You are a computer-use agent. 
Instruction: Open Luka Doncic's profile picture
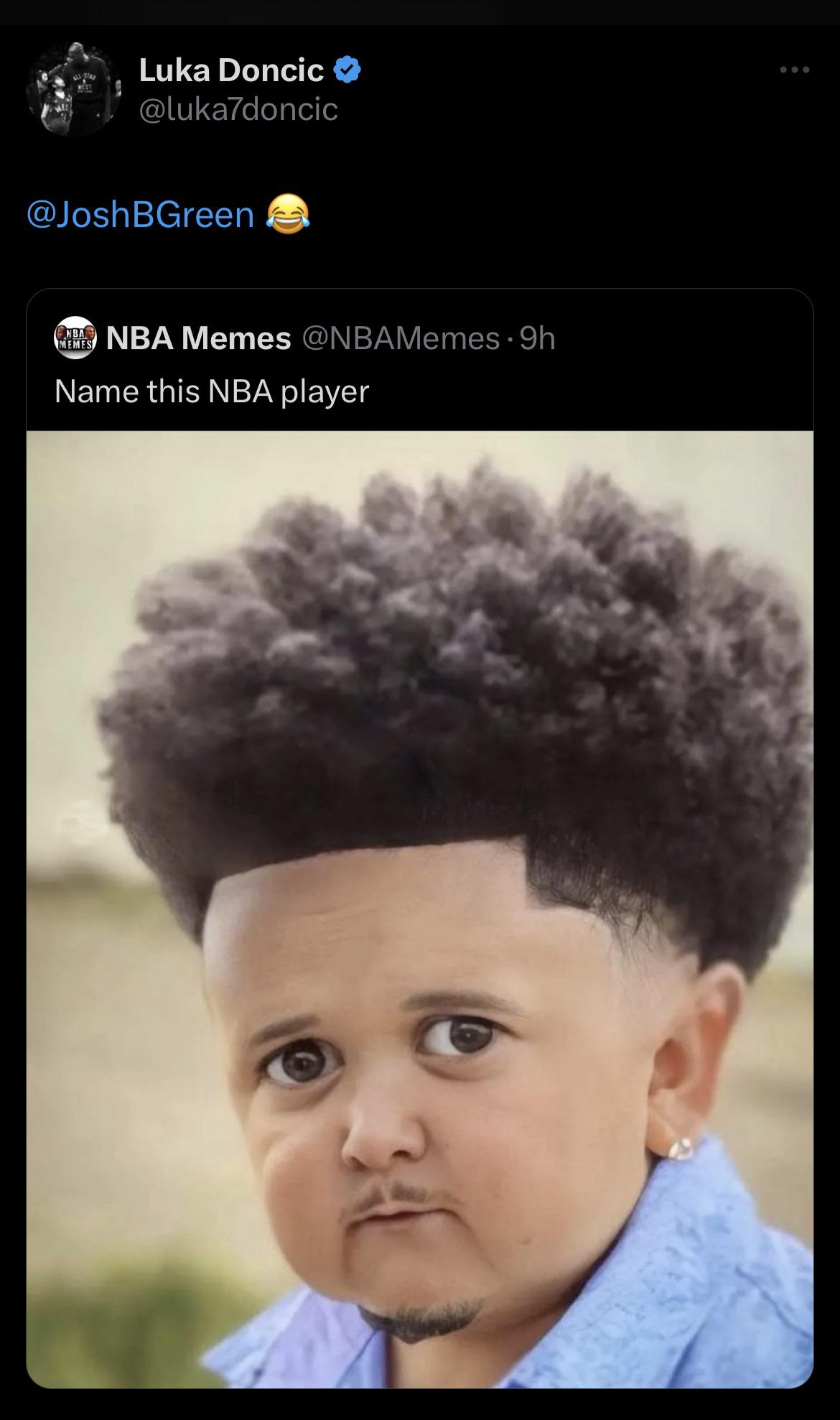point(73,89)
